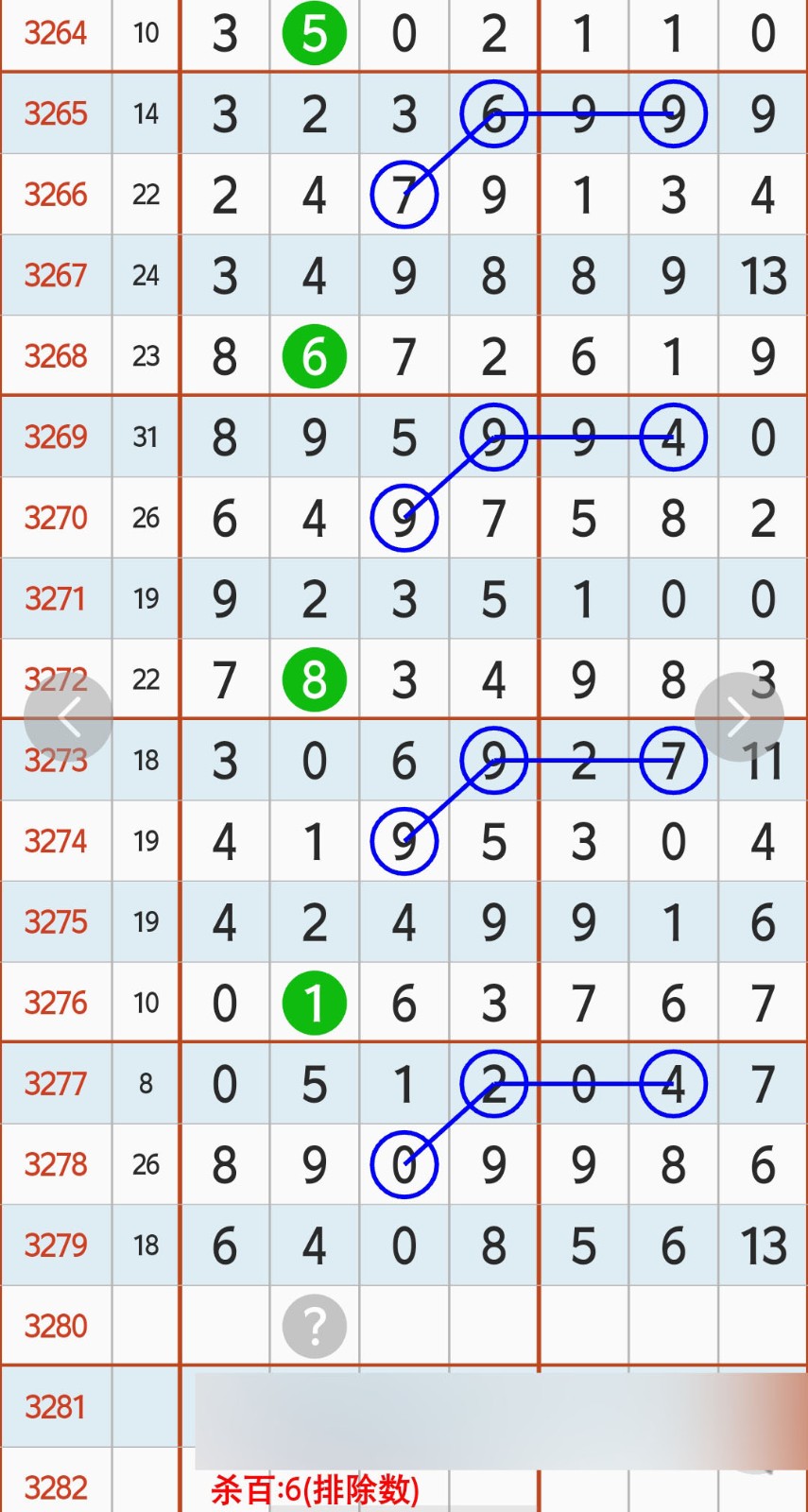Select the period label 3264
The width and height of the screenshot is (808, 1512).
click(55, 32)
